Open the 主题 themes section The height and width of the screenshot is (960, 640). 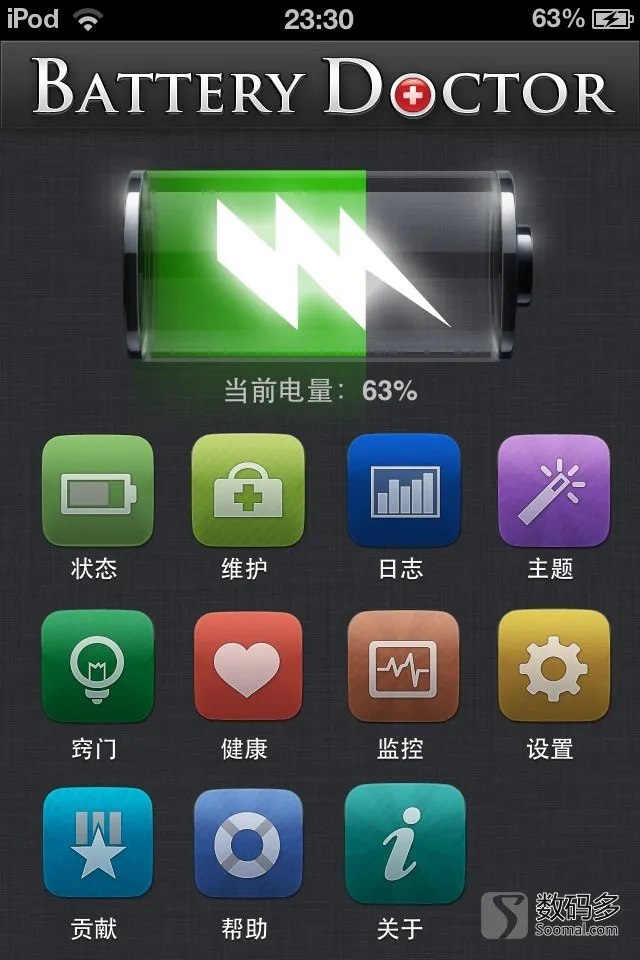click(553, 491)
